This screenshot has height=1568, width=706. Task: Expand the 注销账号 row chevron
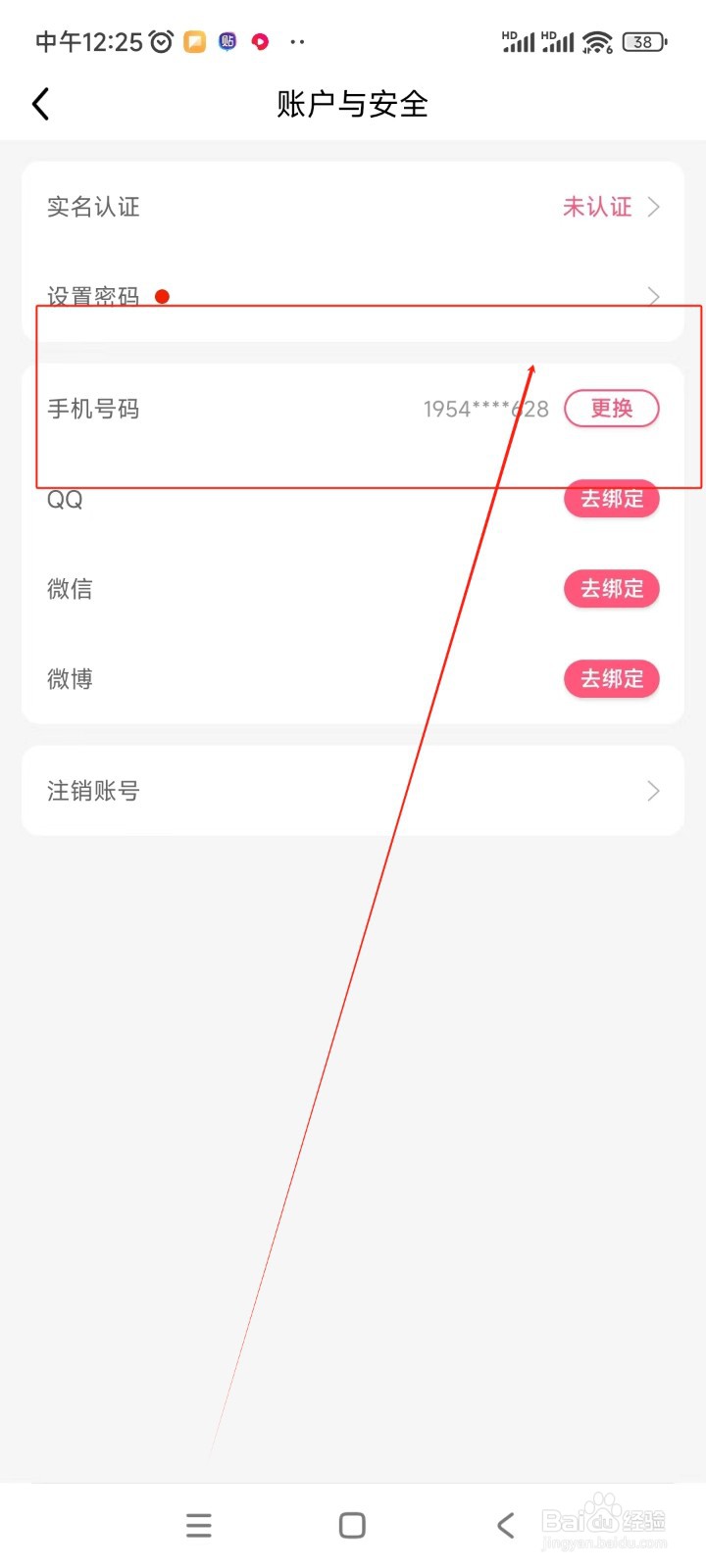(653, 791)
